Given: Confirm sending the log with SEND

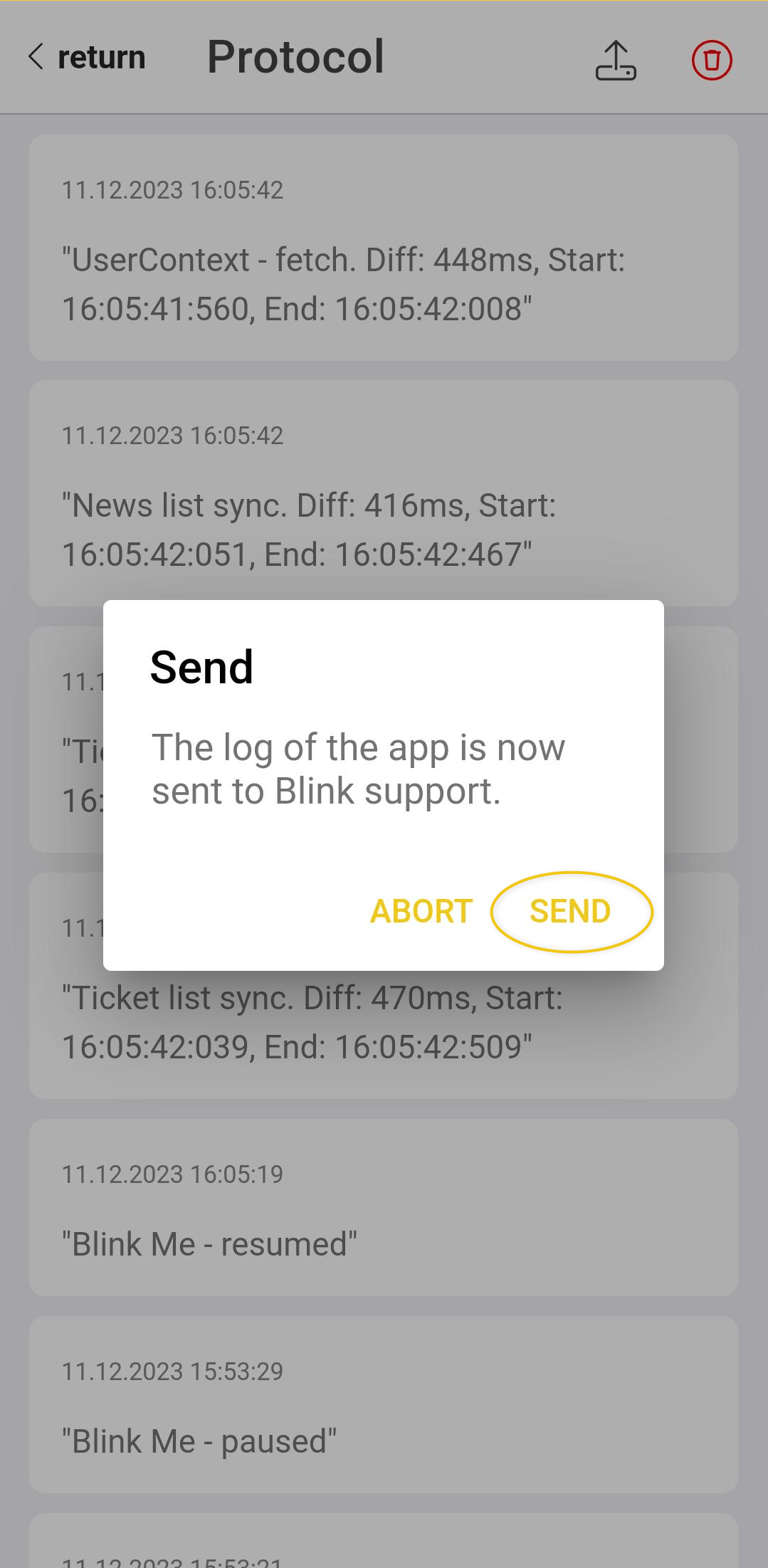Looking at the screenshot, I should pos(571,912).
